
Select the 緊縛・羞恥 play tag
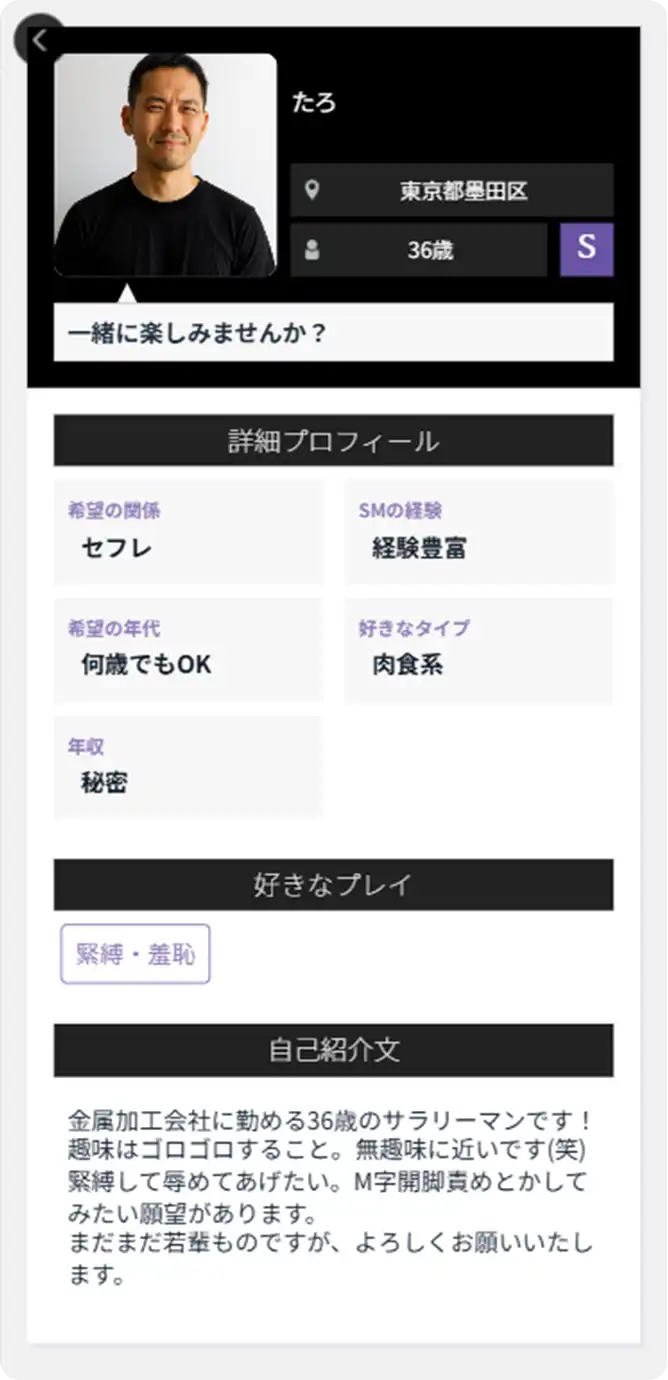[x=135, y=954]
